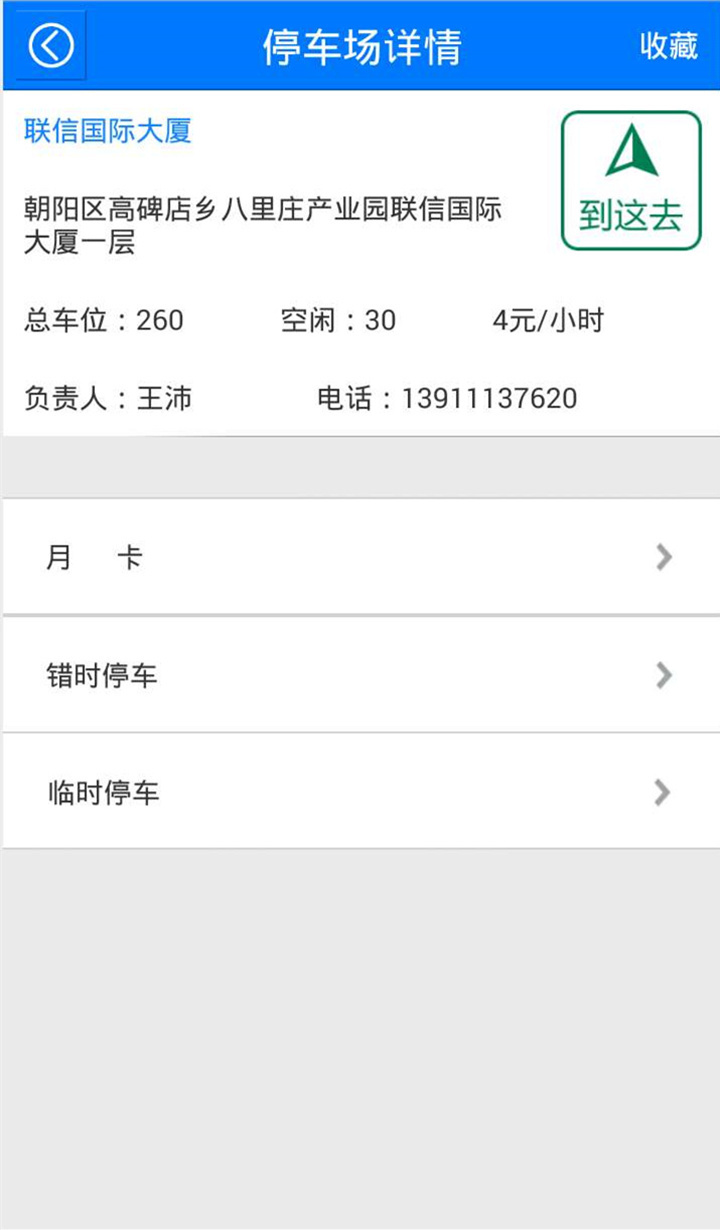Navigate here with the 到这去 button
This screenshot has width=720, height=1230.
[x=631, y=181]
